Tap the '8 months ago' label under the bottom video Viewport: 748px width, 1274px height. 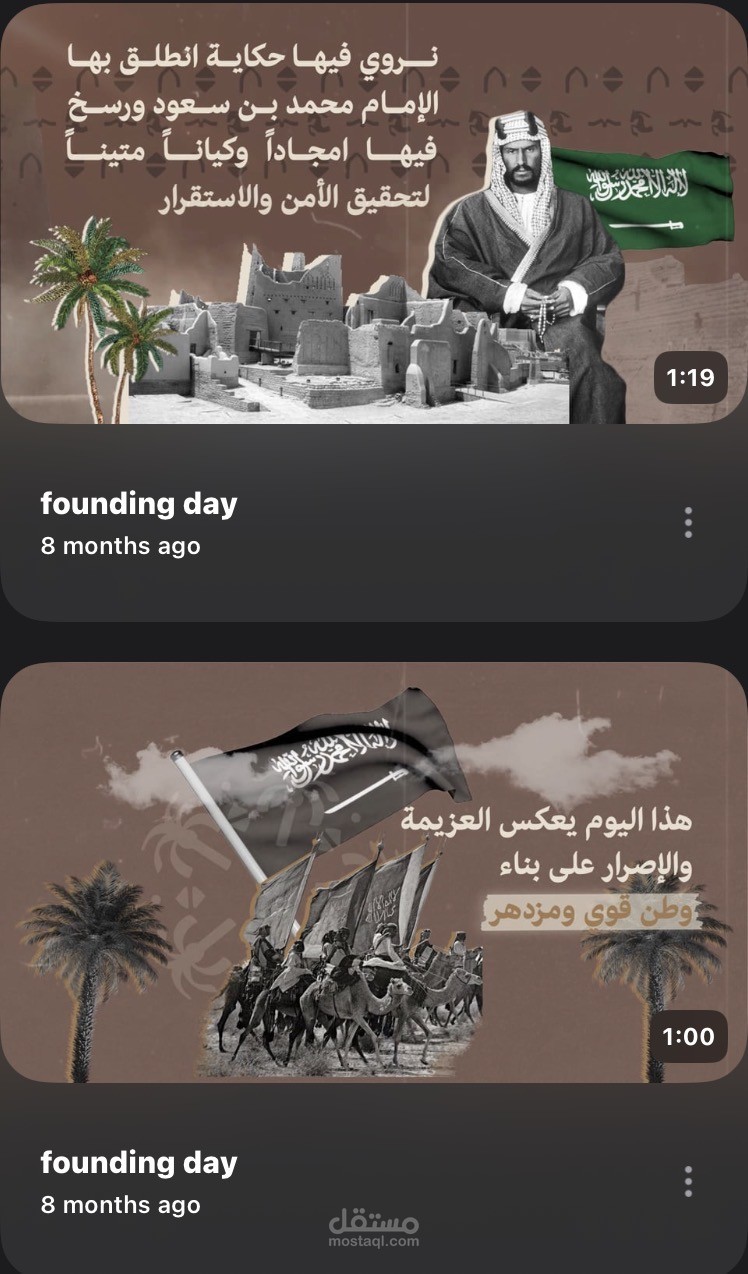121,1205
